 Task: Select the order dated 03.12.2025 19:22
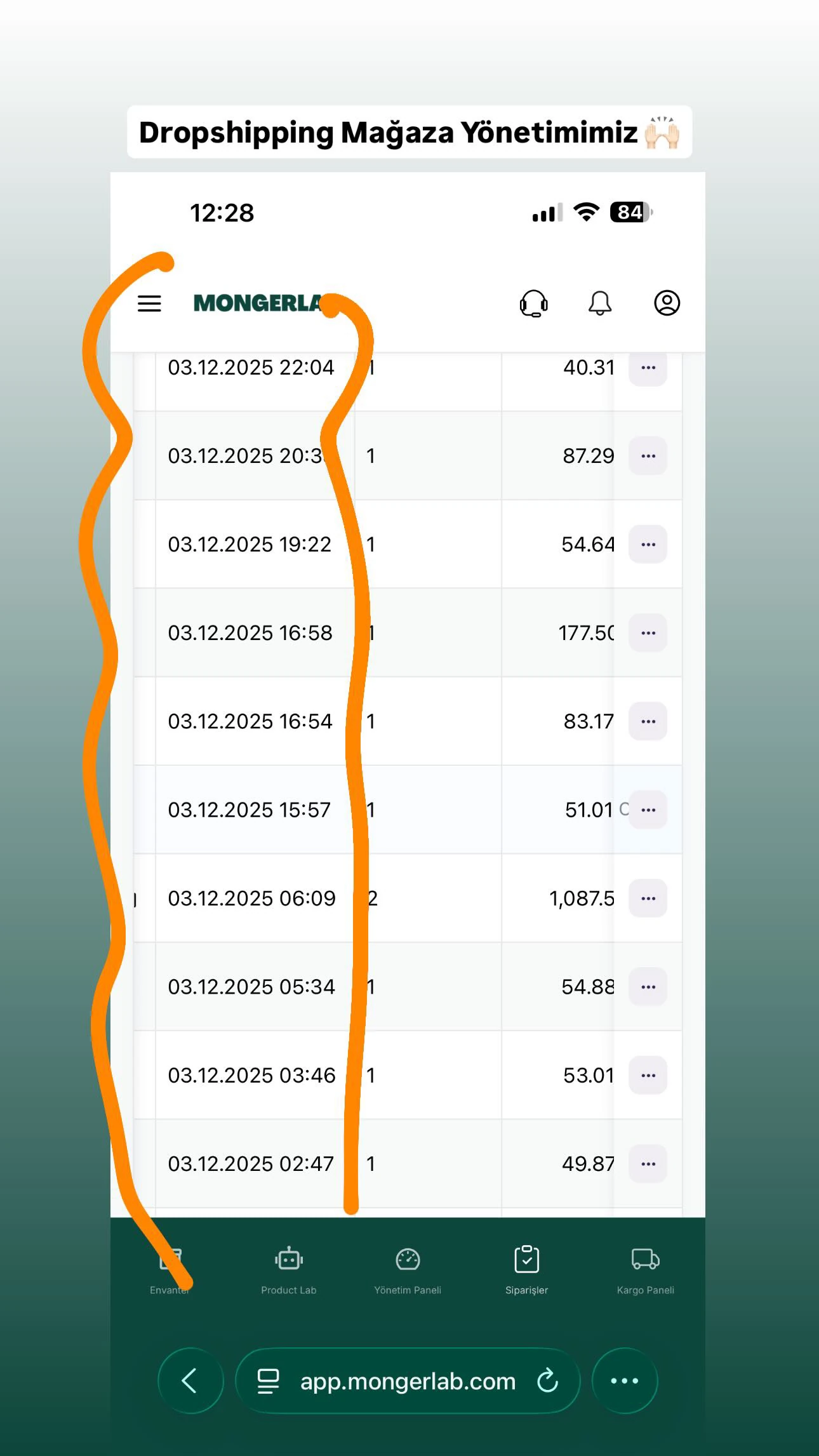250,544
